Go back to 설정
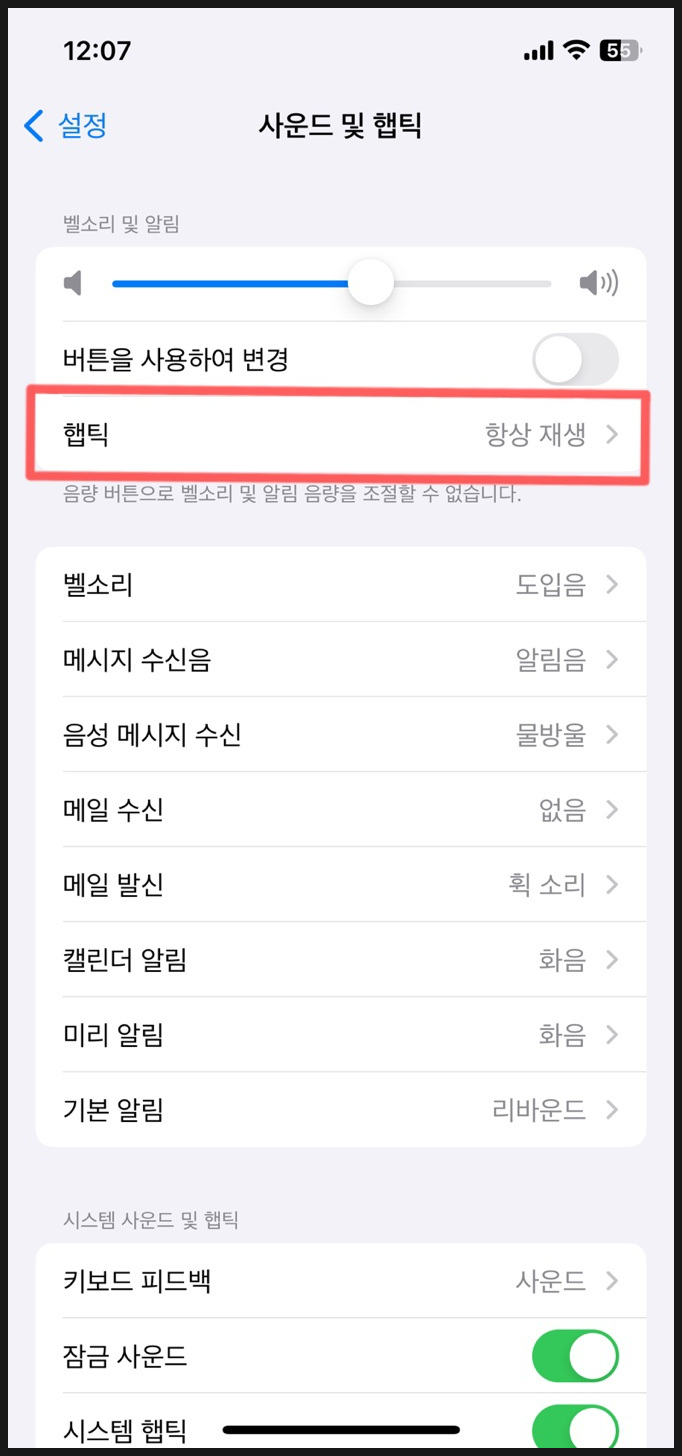Image resolution: width=682 pixels, height=1456 pixels. [65, 126]
